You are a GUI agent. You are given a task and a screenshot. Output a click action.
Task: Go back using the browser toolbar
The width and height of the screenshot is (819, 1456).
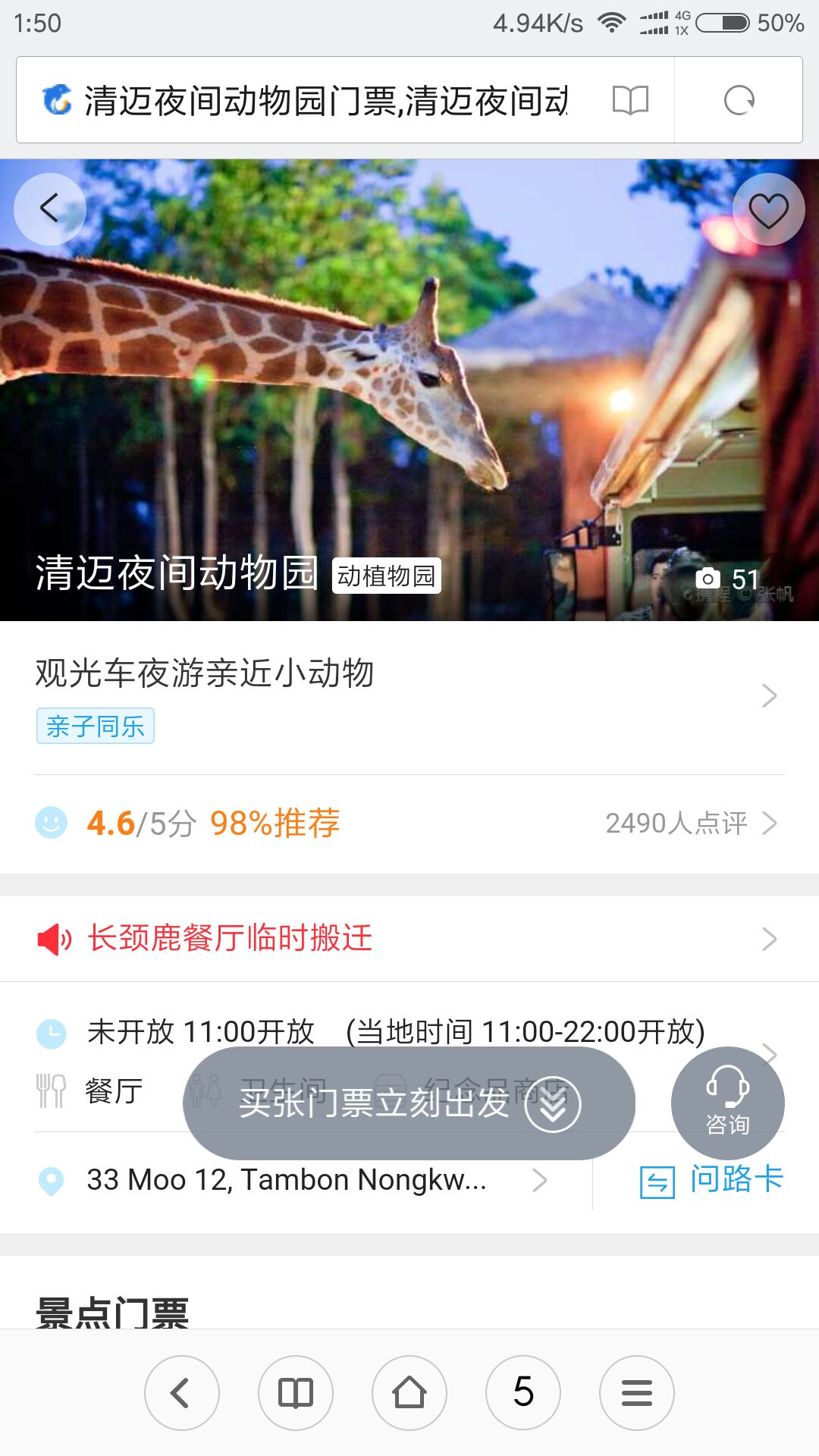click(182, 1393)
